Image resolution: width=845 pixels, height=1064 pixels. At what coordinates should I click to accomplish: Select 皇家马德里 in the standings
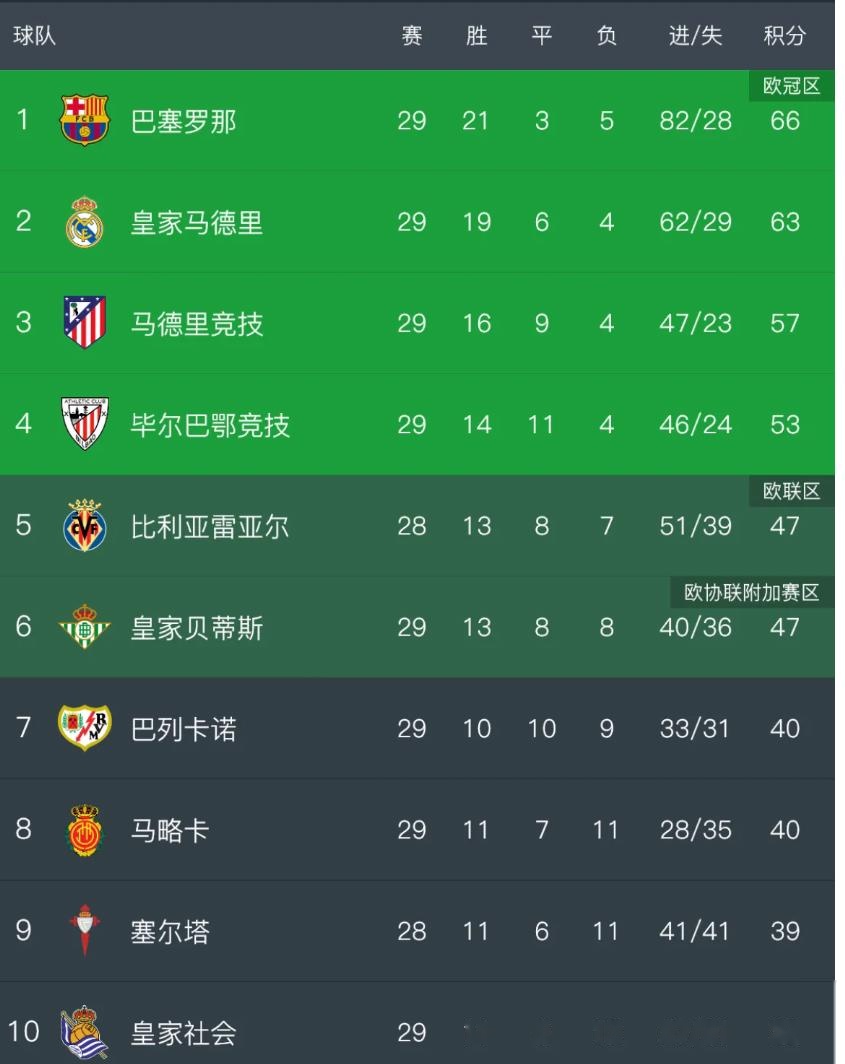coord(197,222)
